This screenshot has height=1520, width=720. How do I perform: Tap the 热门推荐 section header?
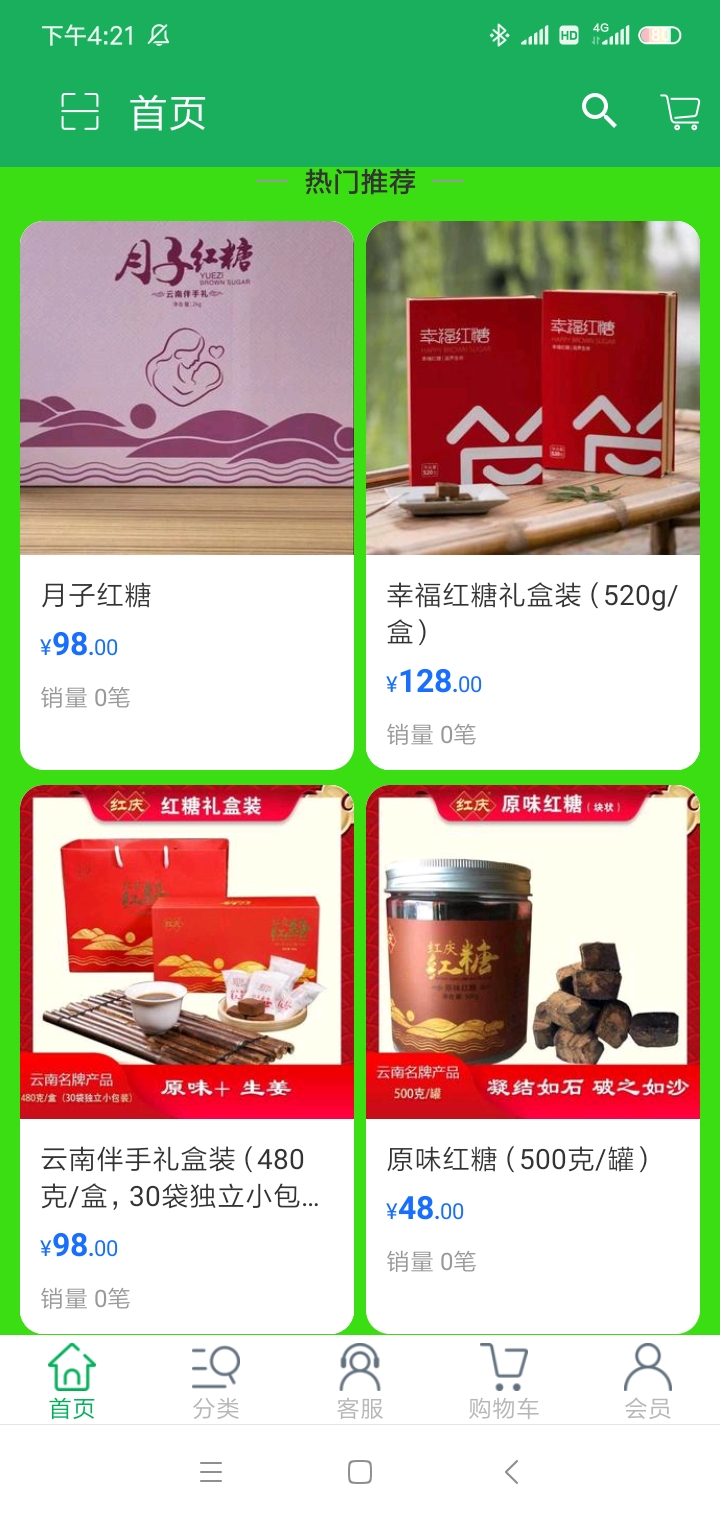coord(360,182)
